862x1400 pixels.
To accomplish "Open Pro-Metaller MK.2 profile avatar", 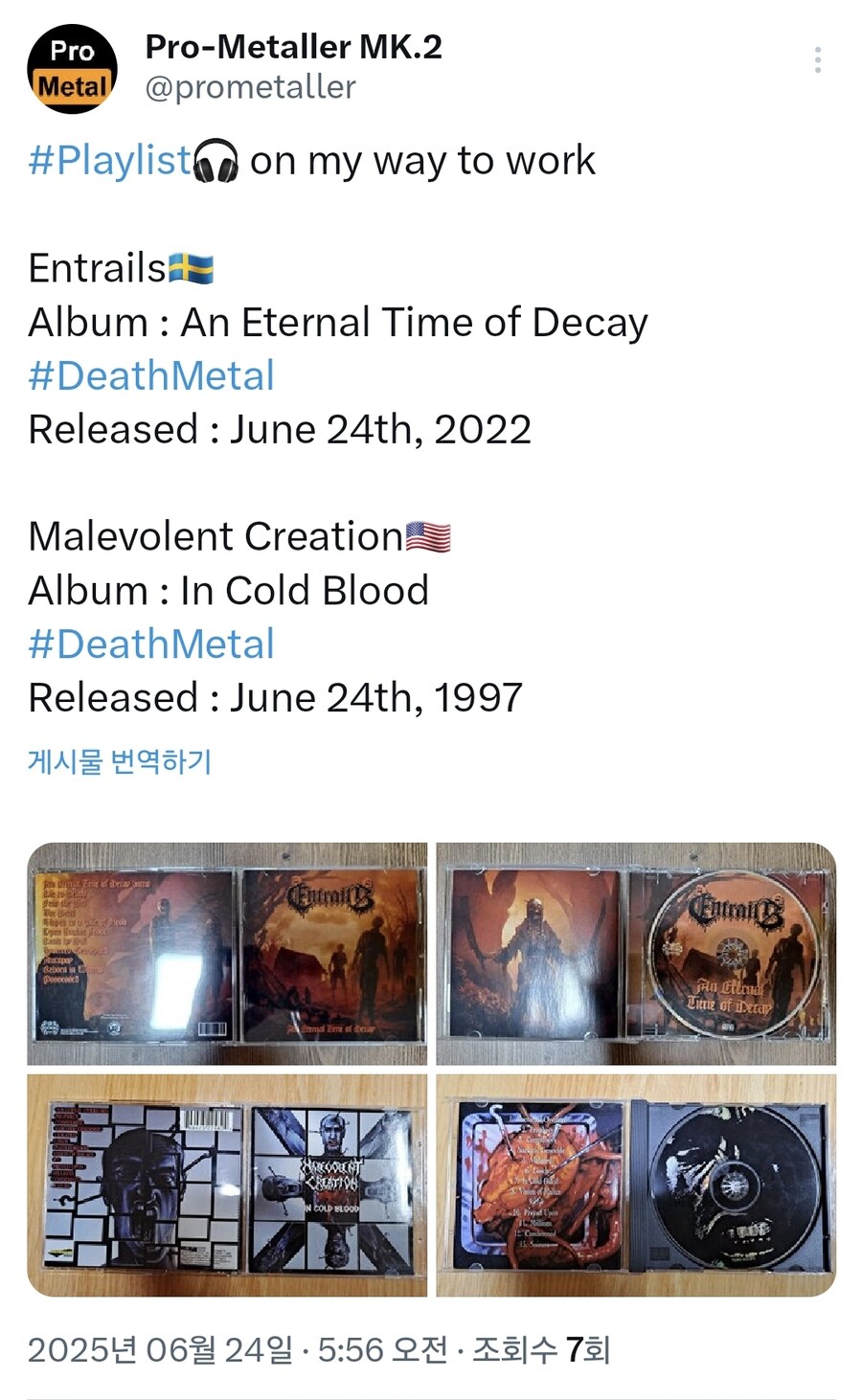I will click(72, 69).
